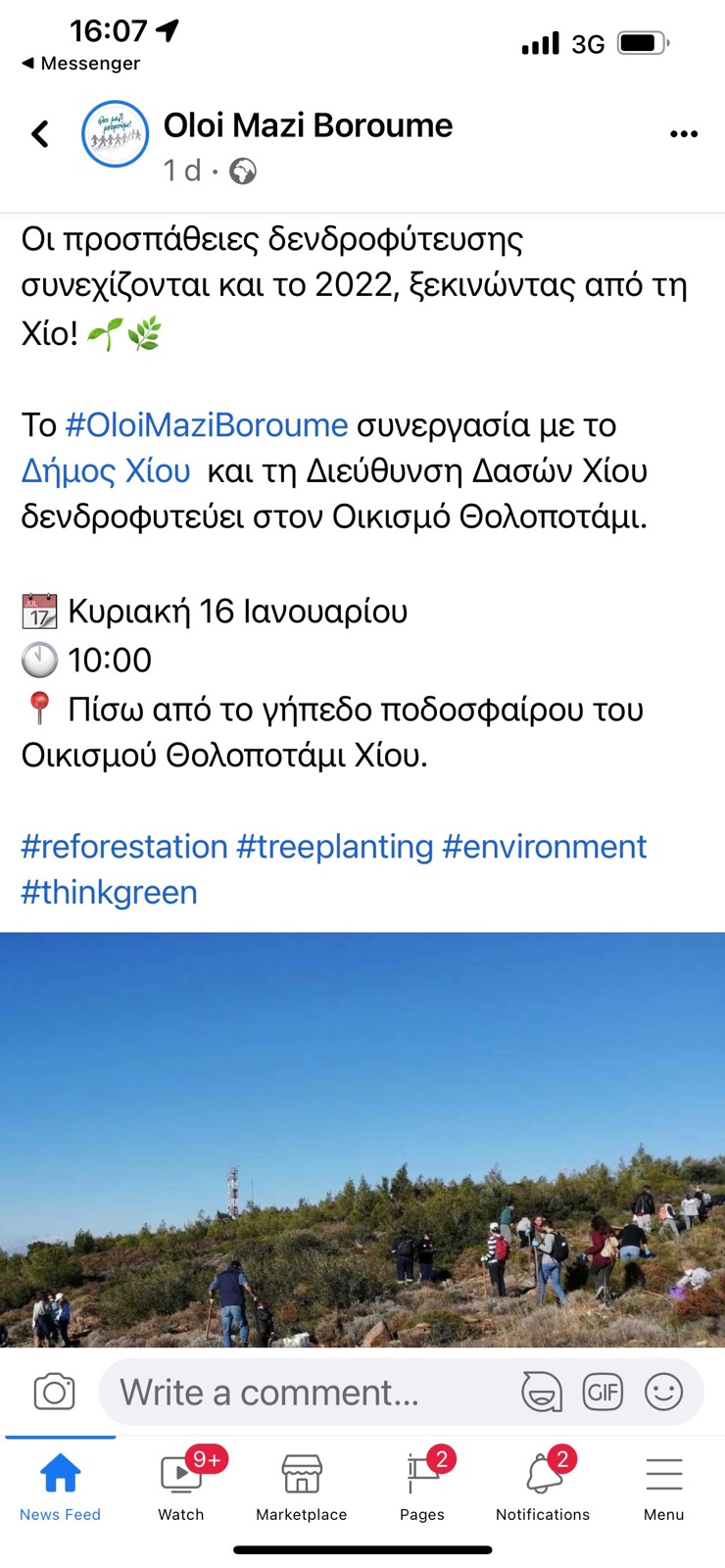Open the Oloi Mazi Boroume page name

[308, 125]
